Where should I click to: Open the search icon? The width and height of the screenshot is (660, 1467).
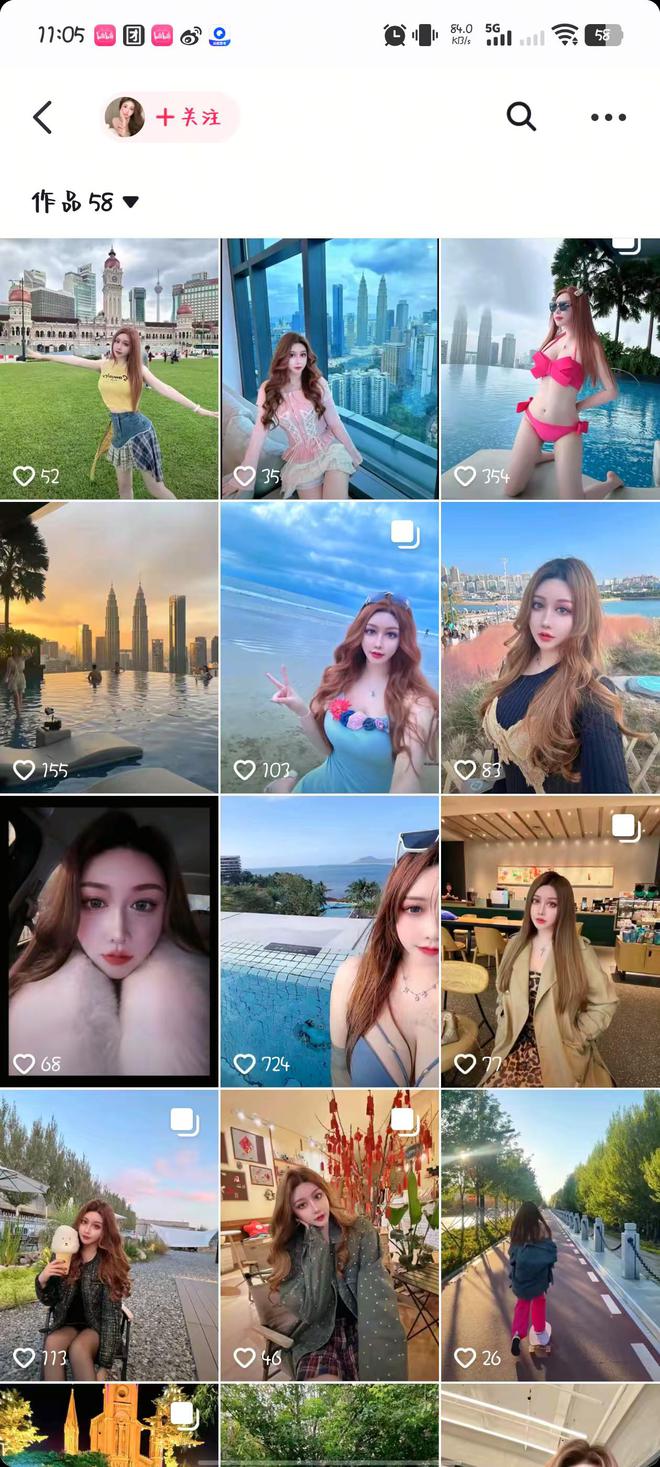[521, 116]
